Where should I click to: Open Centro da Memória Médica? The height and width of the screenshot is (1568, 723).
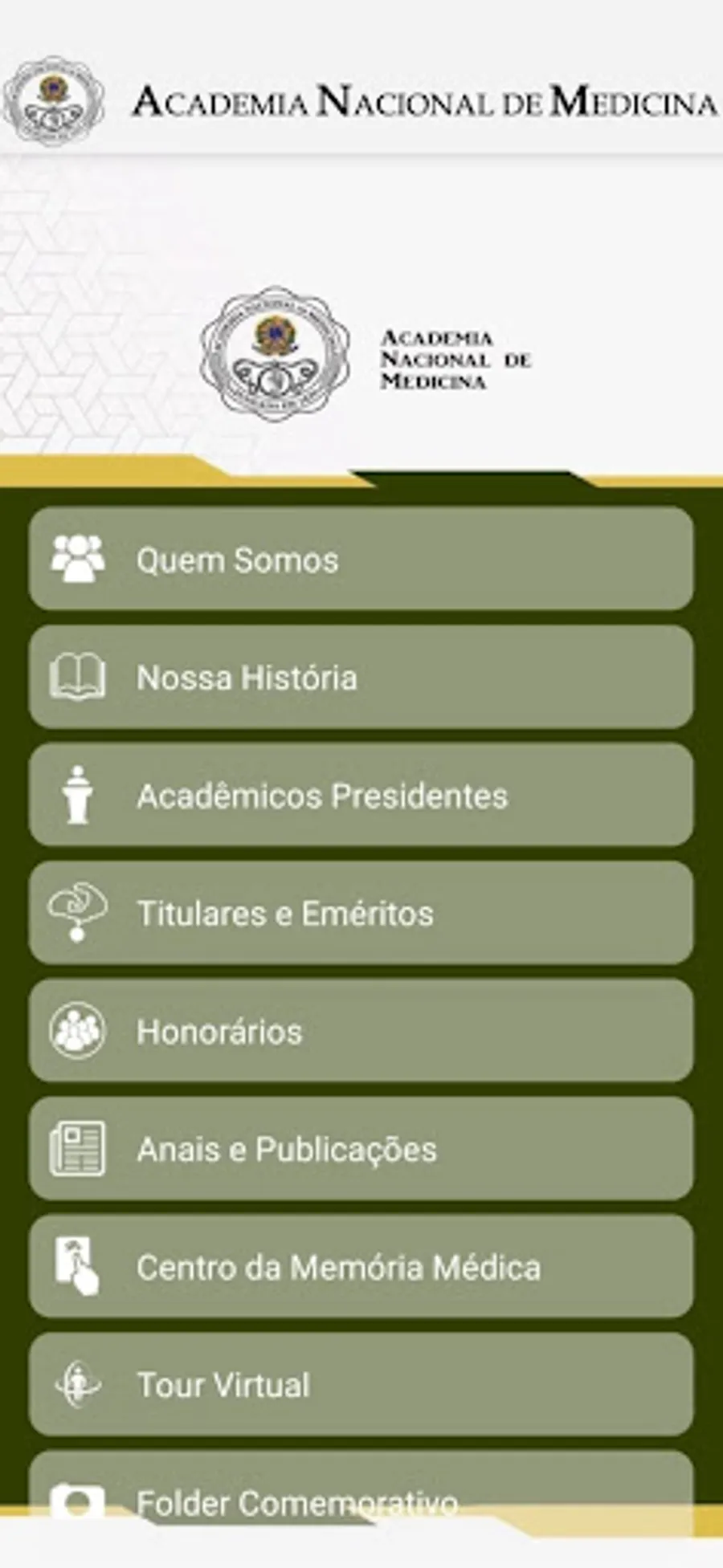pos(361,1267)
